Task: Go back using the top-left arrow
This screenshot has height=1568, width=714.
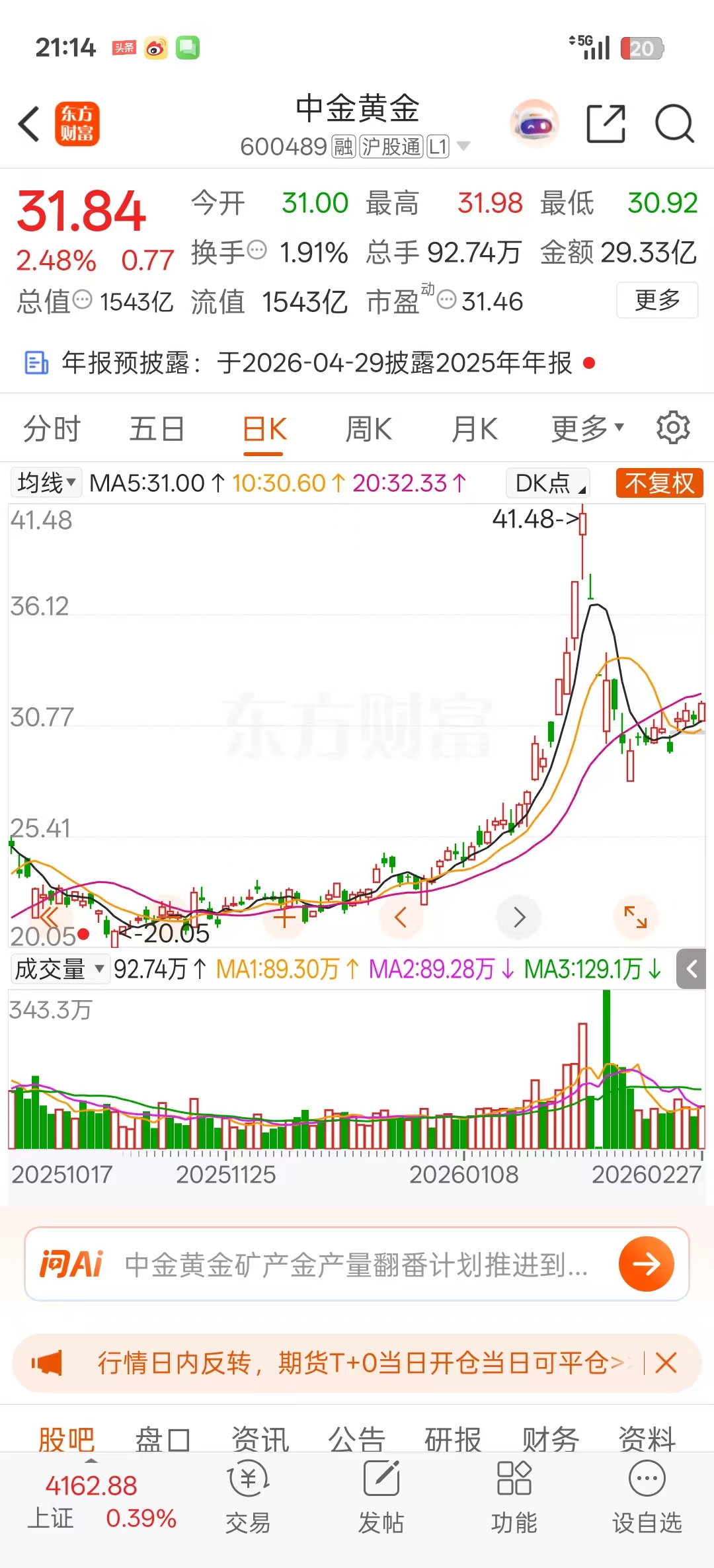Action: (x=29, y=124)
